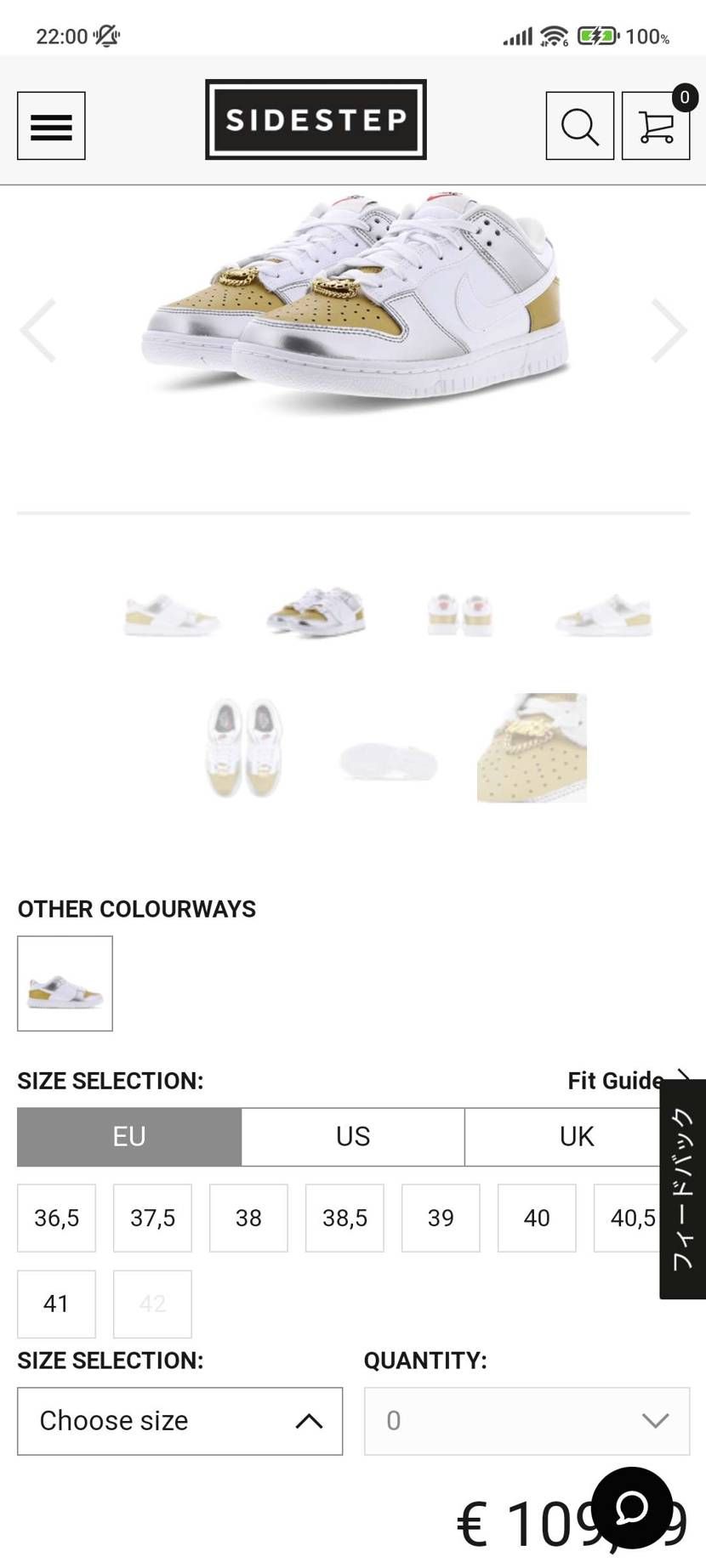Choose size 36,5
Image resolution: width=706 pixels, height=1568 pixels.
click(56, 1218)
